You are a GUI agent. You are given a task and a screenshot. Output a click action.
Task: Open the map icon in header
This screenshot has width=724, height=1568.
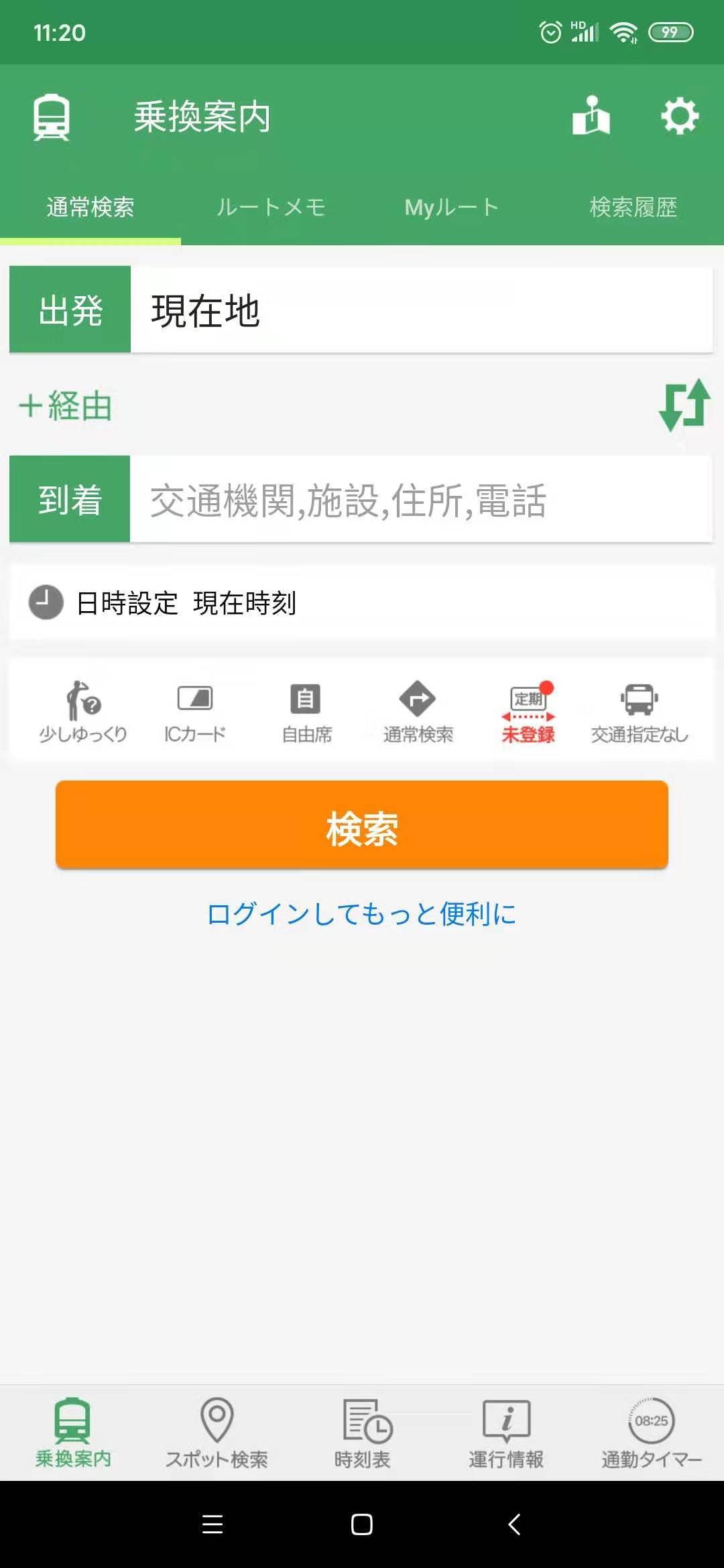(x=591, y=115)
